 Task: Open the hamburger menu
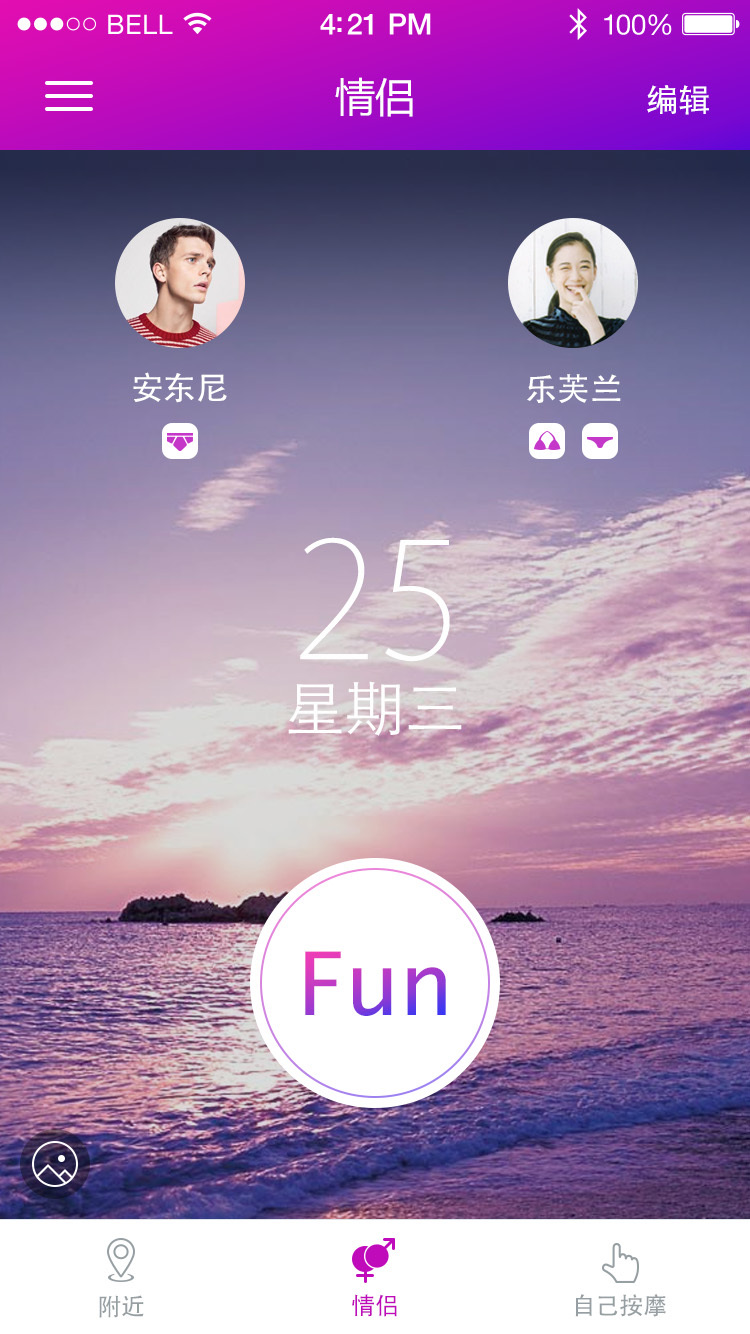tap(69, 97)
